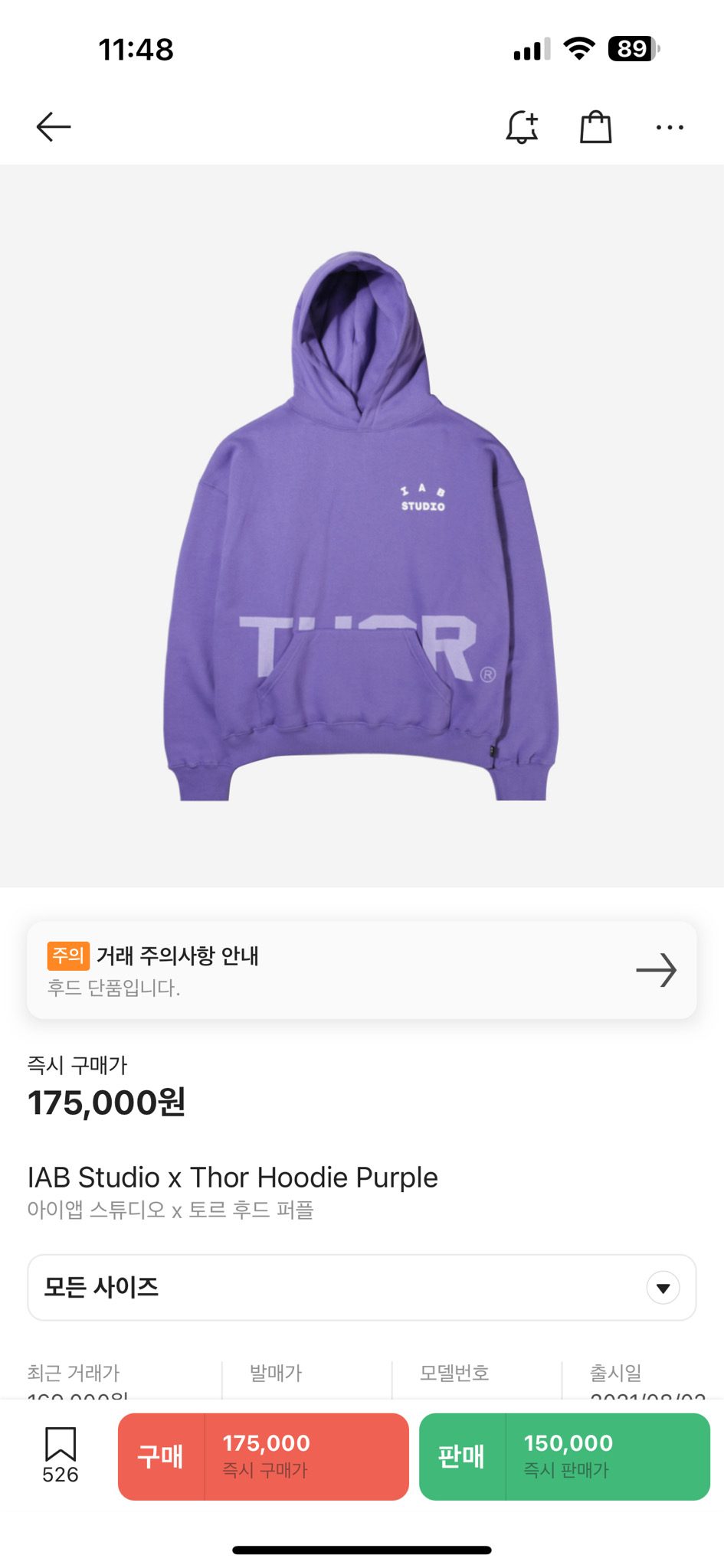Select the 최근 거래가 info column
This screenshot has width=724, height=1568.
coord(74,1374)
